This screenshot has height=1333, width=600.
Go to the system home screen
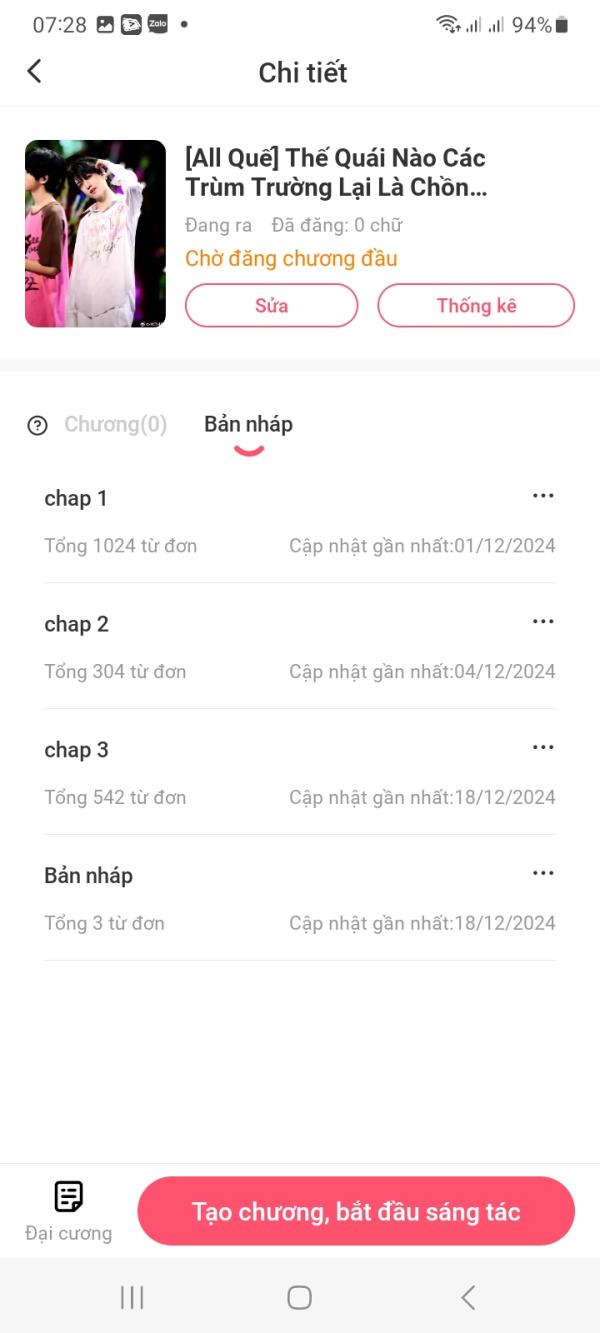tap(299, 1297)
